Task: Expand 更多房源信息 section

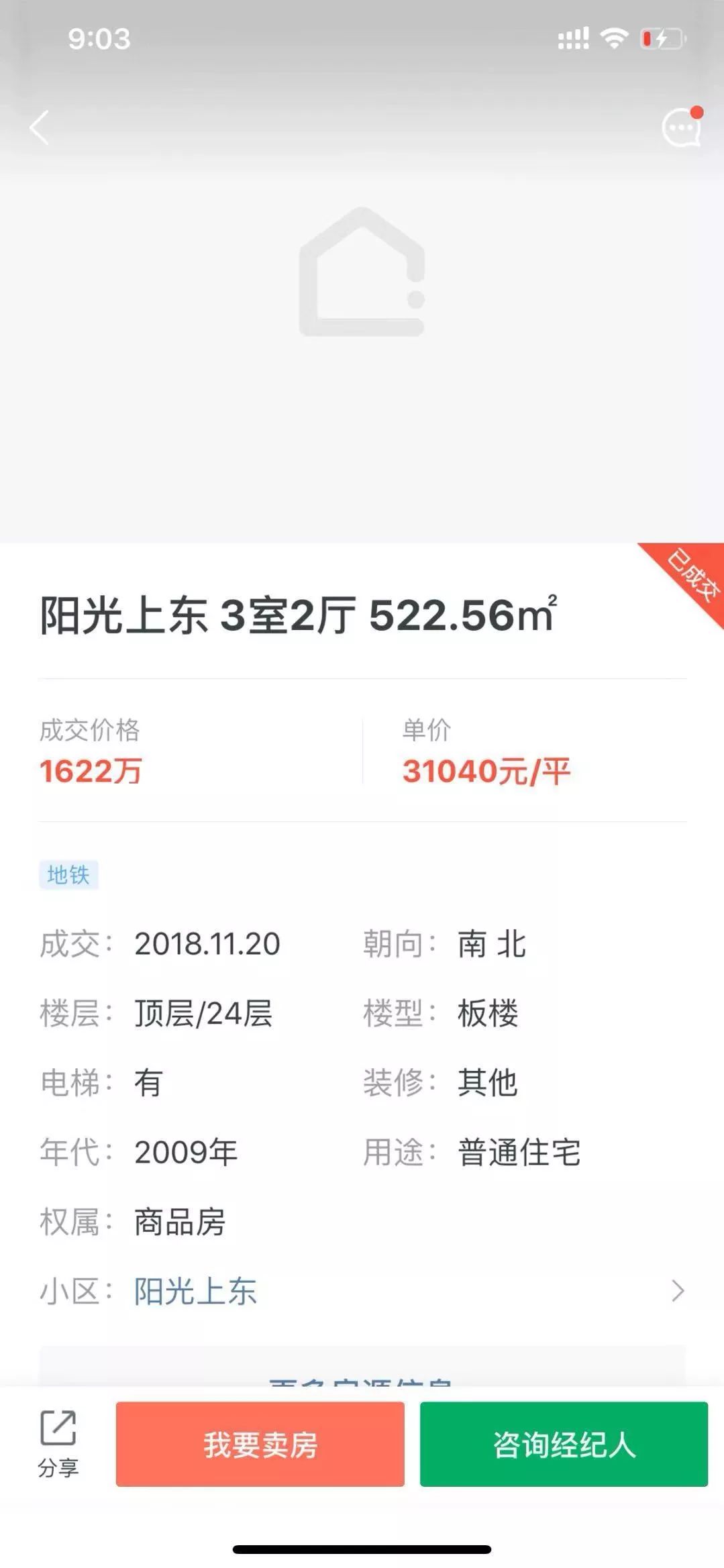Action: 362,1373
